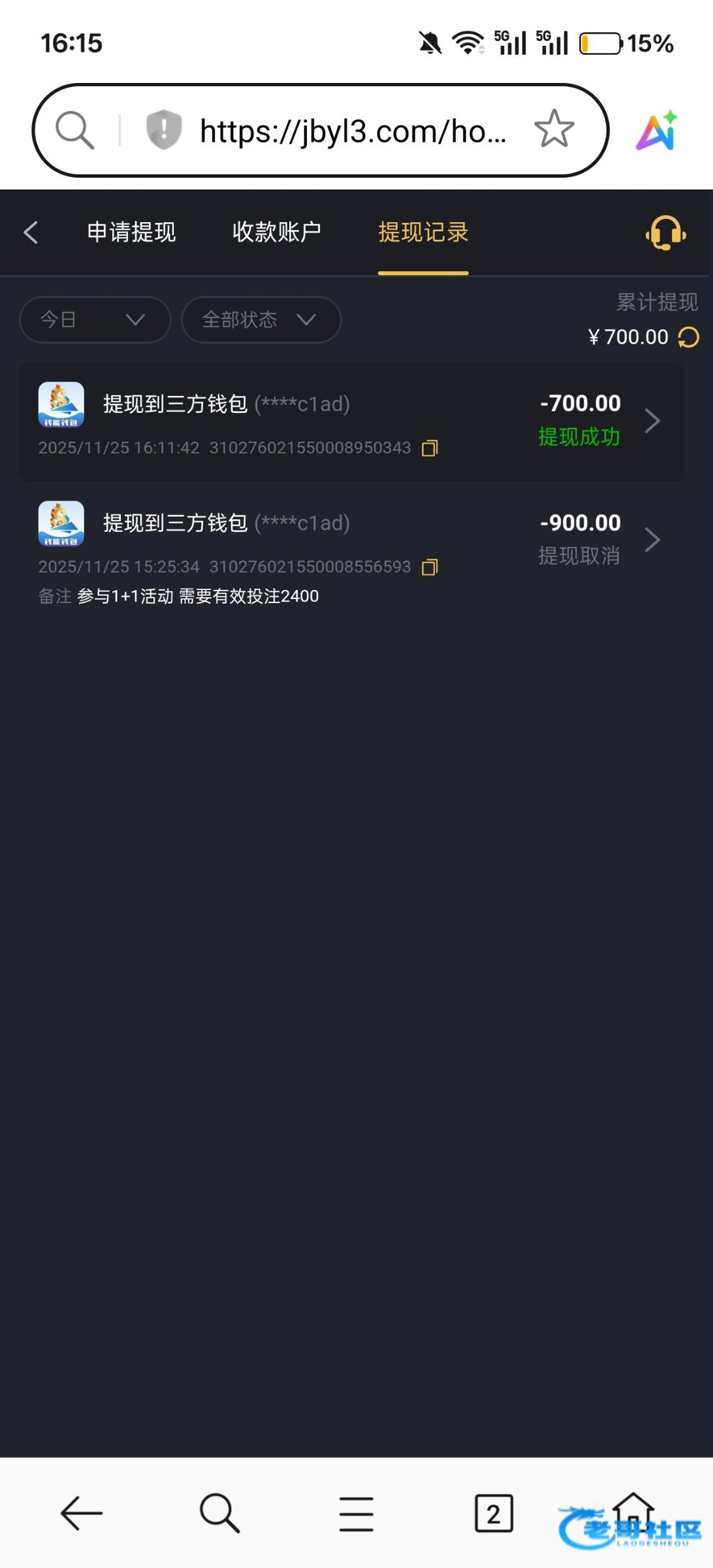
Task: Expand the 全部状态 status filter
Action: 261,319
